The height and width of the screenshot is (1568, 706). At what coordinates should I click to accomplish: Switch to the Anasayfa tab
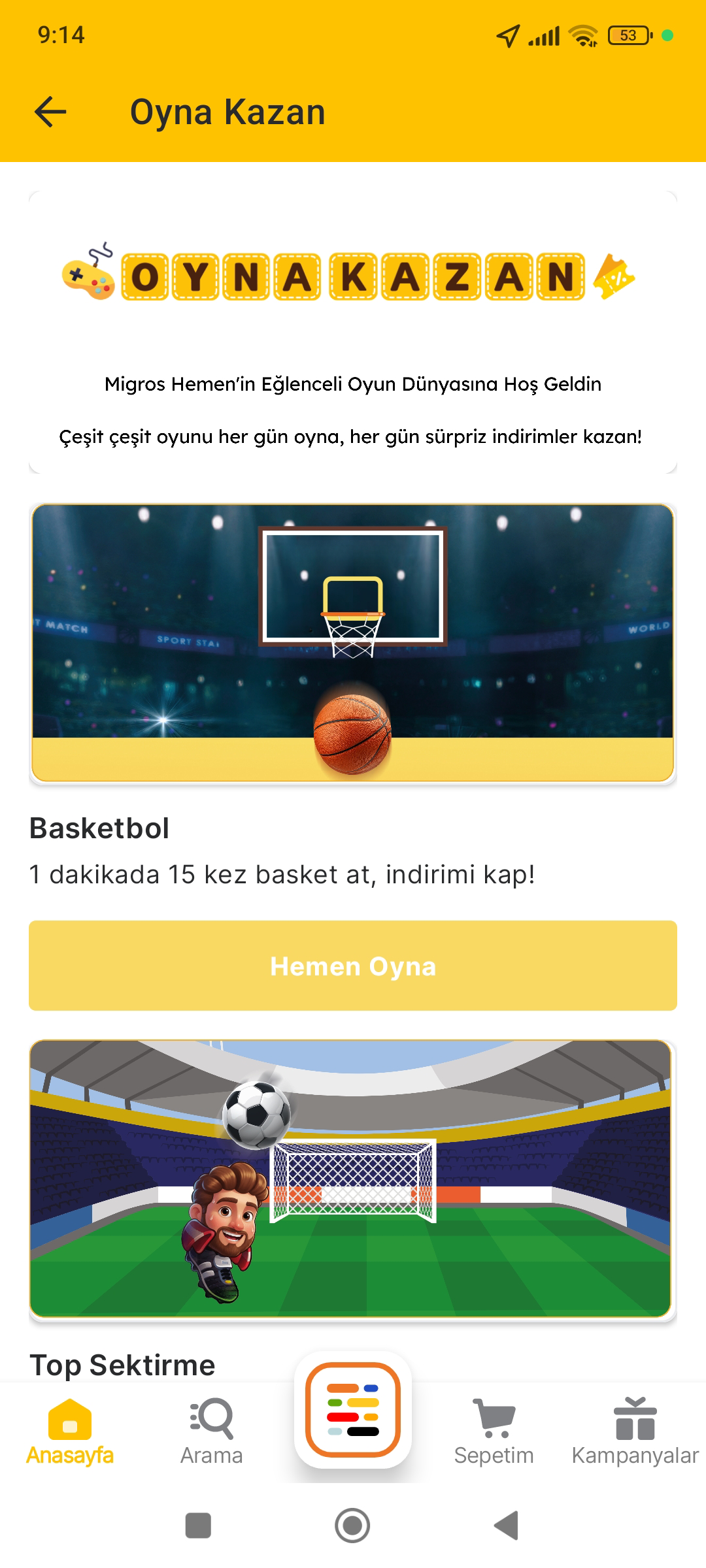[70, 1432]
